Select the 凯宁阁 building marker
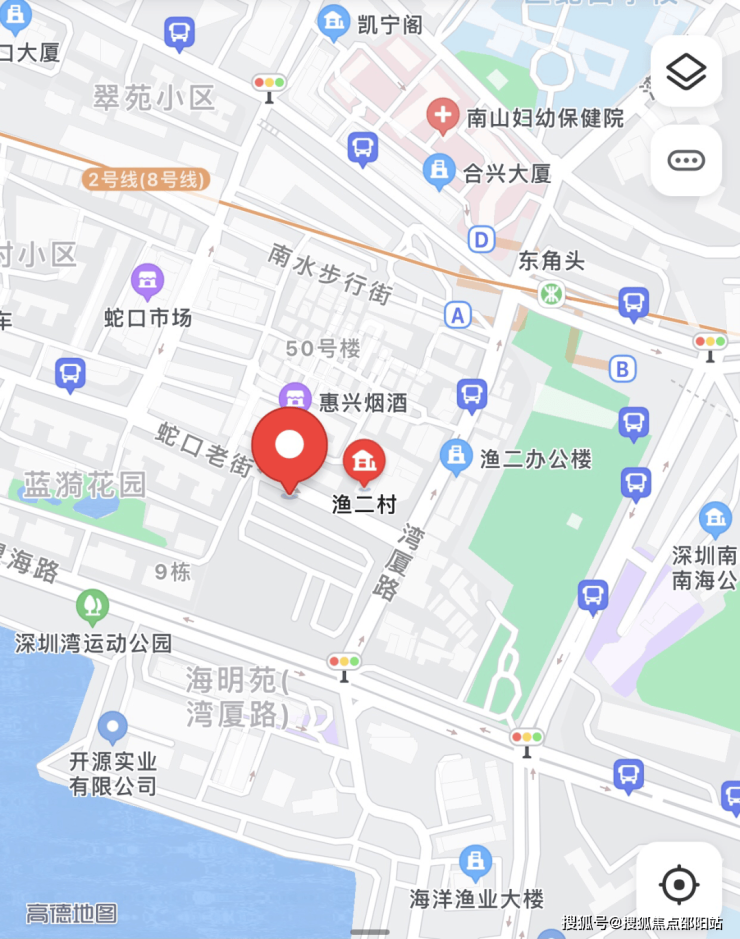 pos(333,19)
